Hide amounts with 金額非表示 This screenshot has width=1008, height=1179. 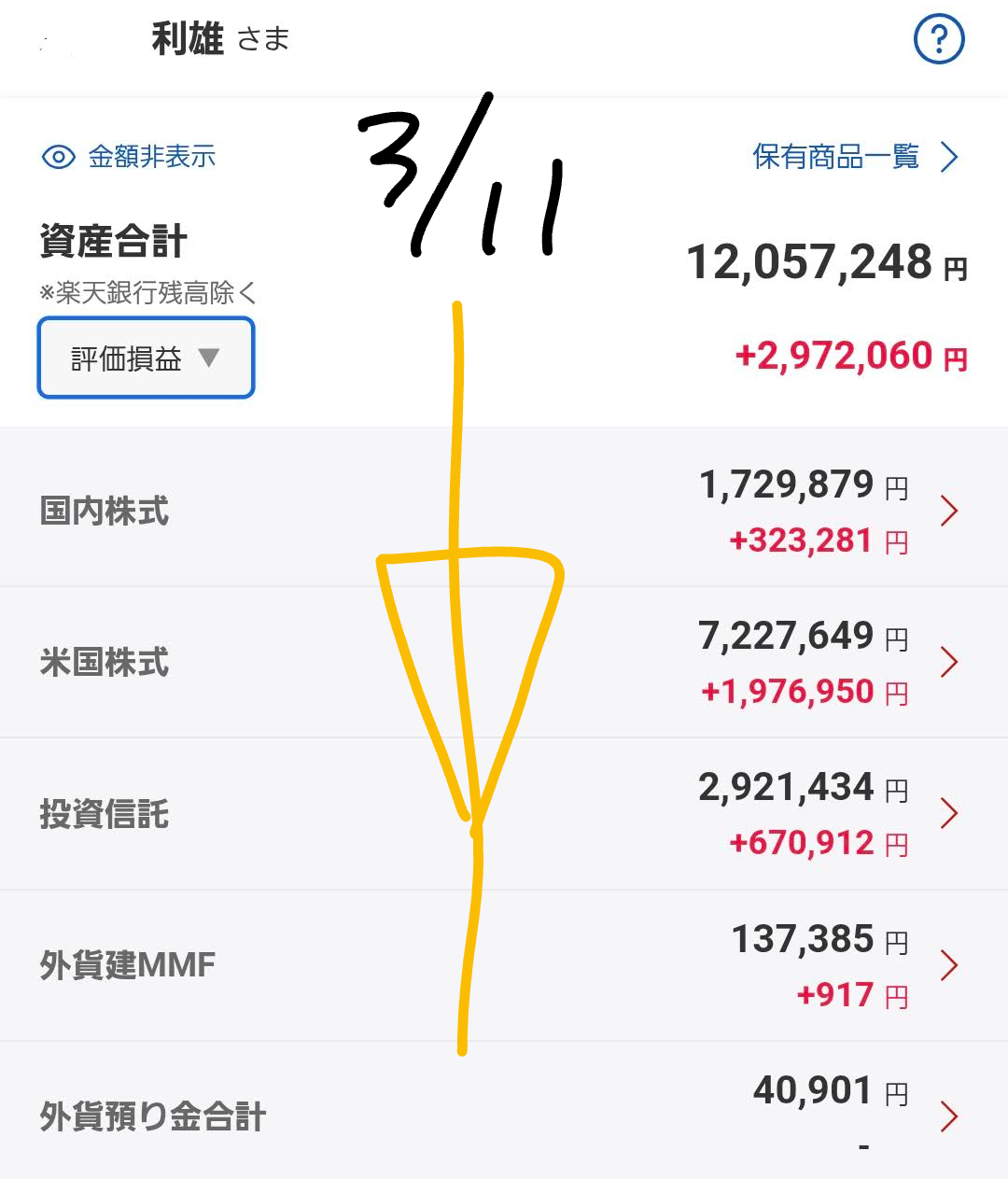point(130,157)
